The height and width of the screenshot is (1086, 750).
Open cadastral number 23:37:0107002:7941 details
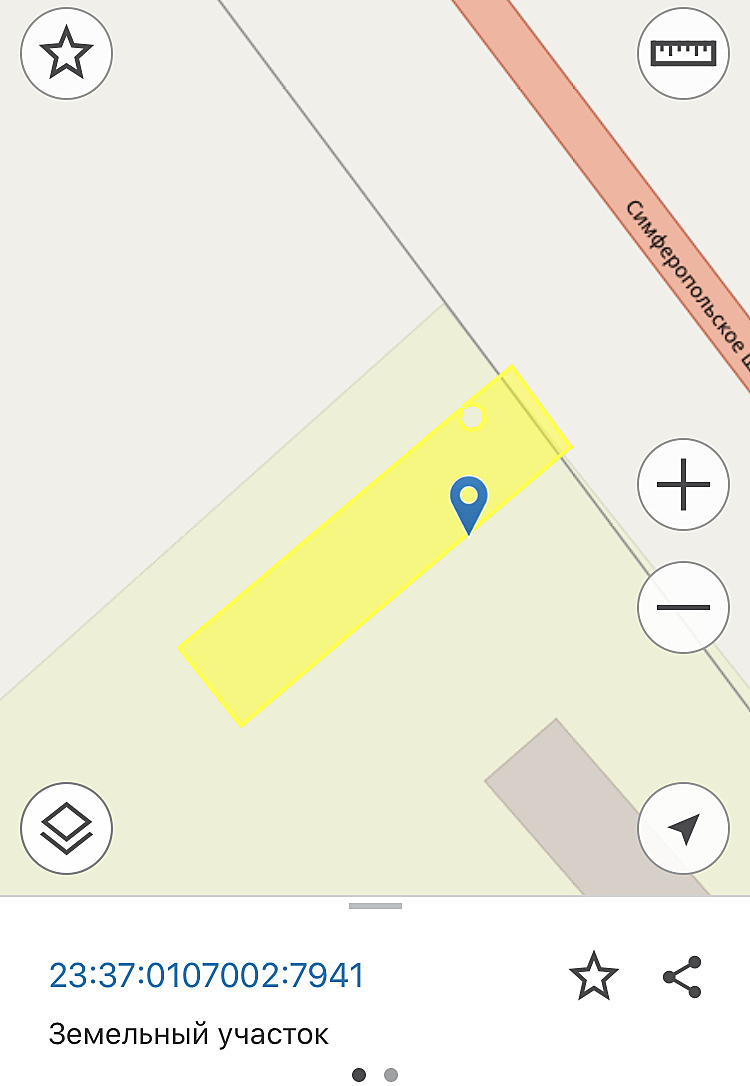[206, 975]
